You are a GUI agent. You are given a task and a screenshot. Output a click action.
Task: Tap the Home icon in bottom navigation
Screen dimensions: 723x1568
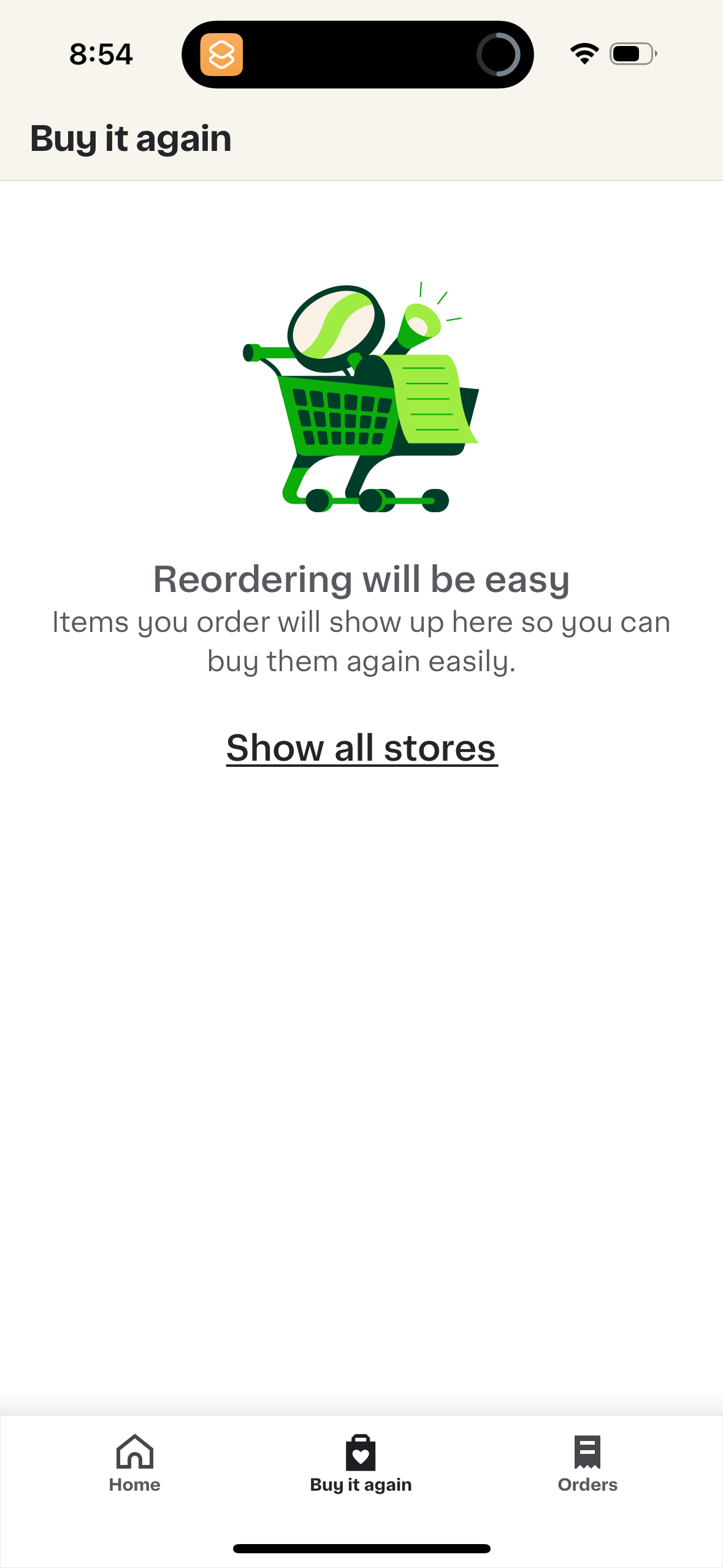134,1454
